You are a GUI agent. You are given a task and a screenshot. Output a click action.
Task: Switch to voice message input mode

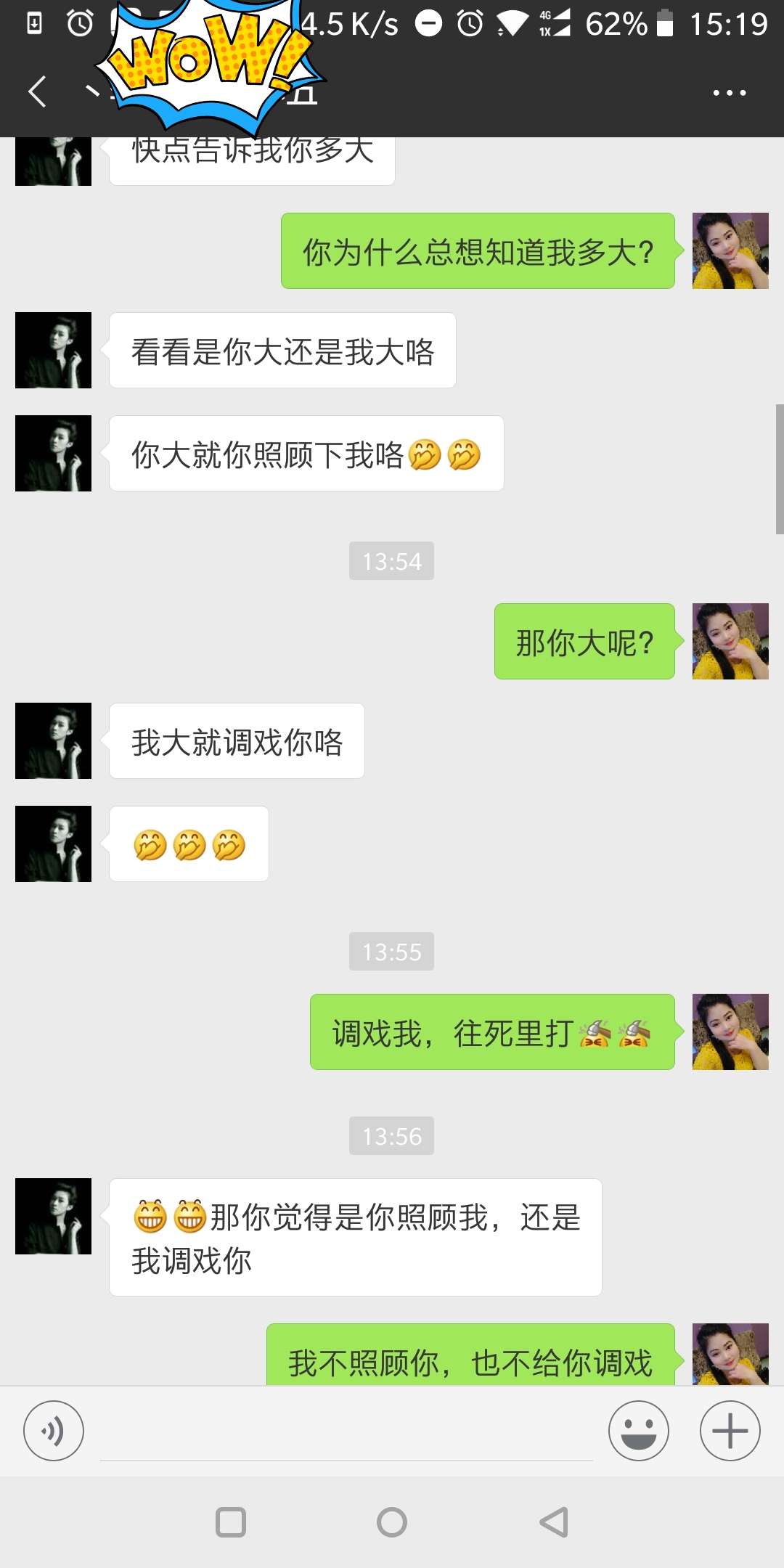click(x=54, y=1430)
